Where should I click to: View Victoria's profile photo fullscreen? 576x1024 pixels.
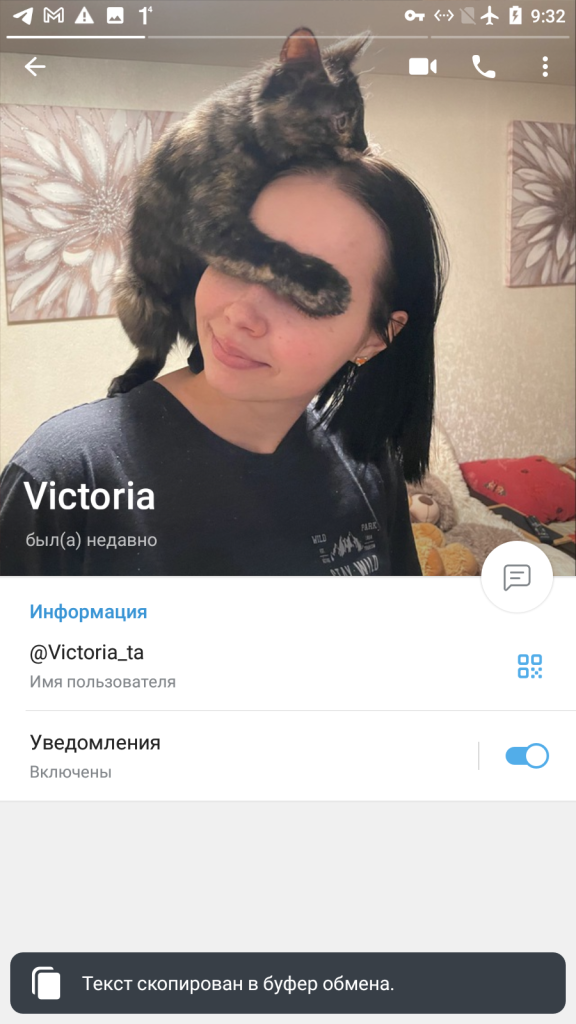point(288,313)
